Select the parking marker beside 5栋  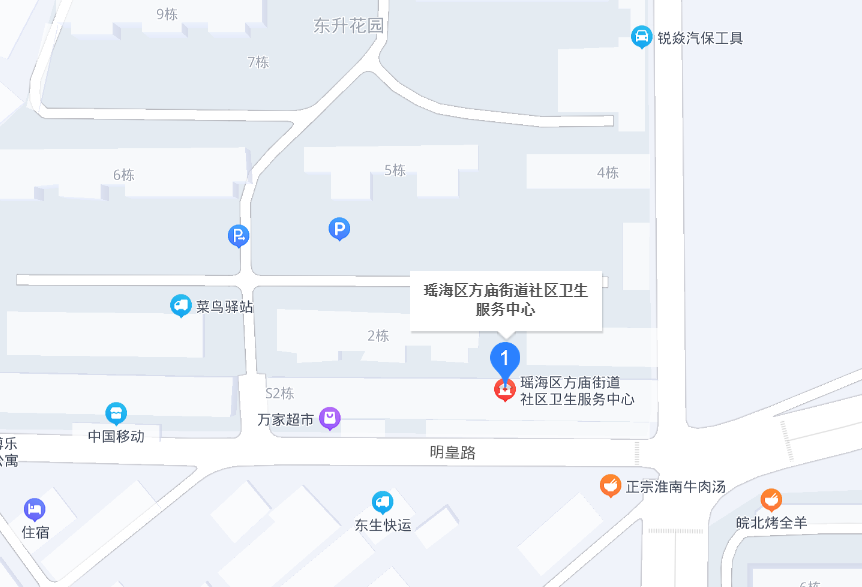point(340,230)
